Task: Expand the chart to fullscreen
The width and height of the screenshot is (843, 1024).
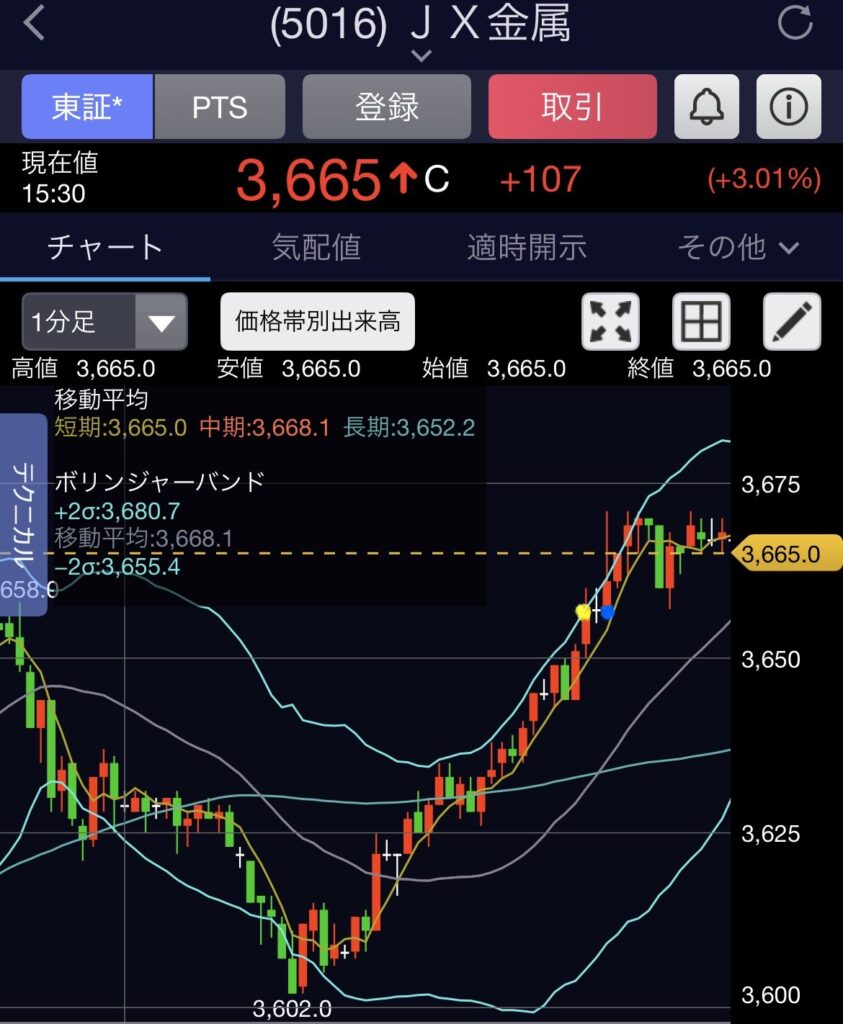Action: coord(611,321)
